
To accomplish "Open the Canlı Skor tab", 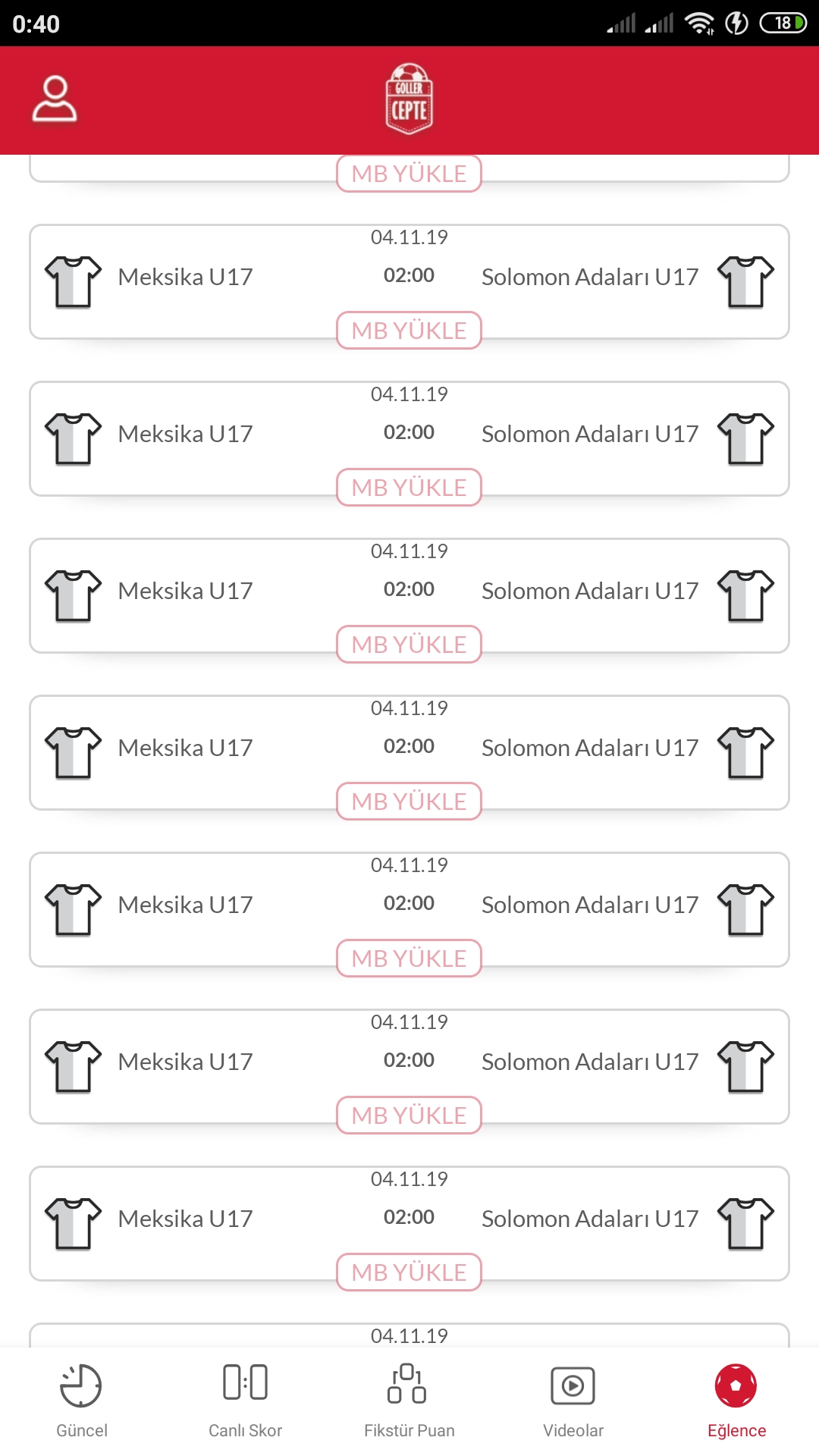I will (246, 1401).
